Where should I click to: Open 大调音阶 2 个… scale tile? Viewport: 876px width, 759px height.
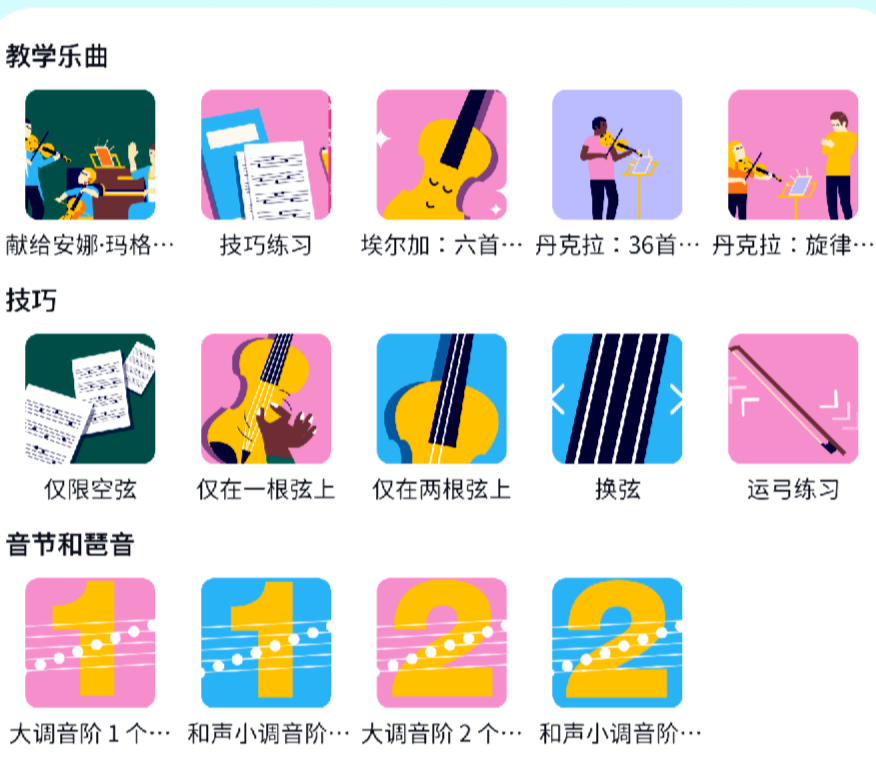[441, 643]
